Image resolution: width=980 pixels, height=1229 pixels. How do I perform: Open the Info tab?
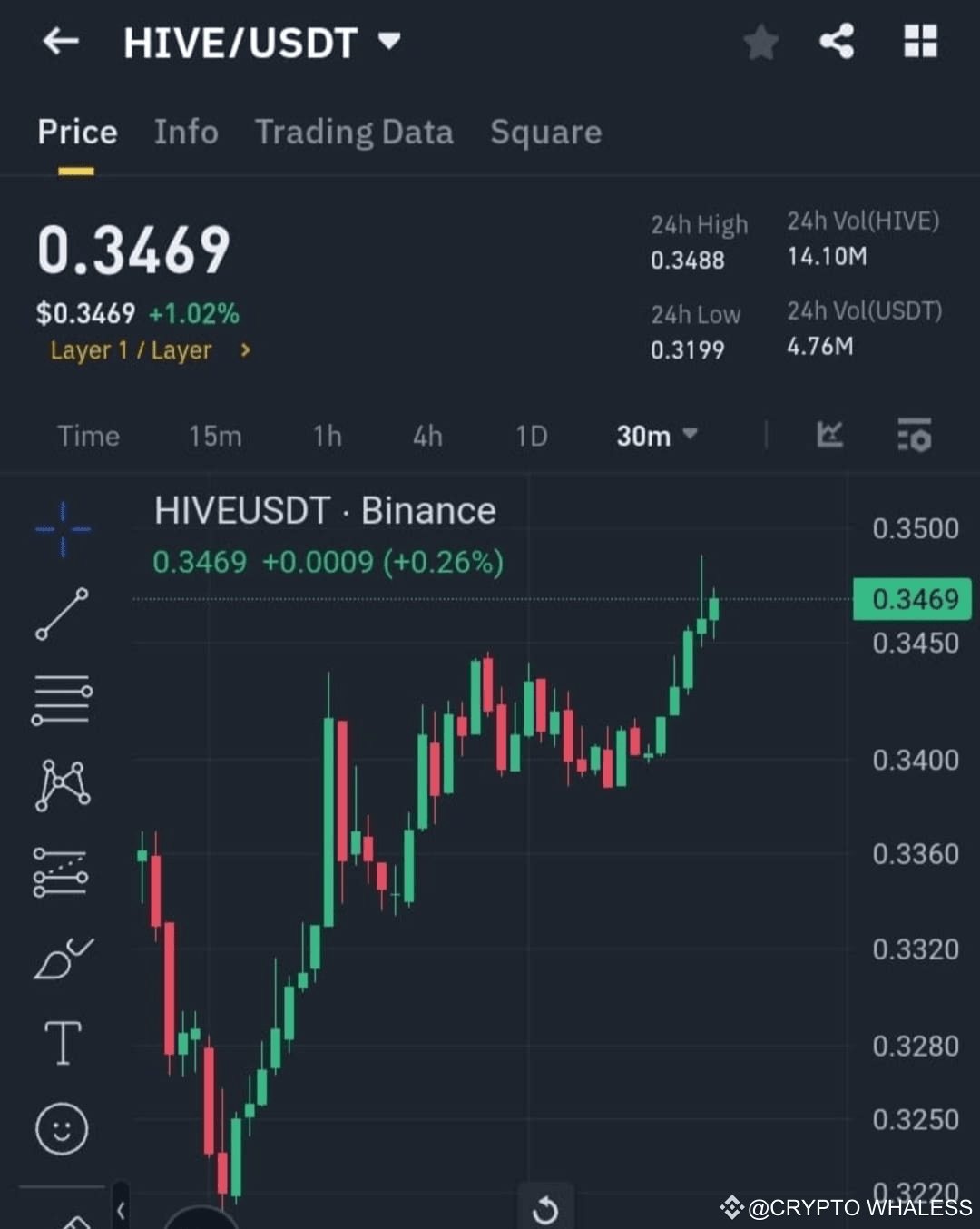pyautogui.click(x=186, y=133)
